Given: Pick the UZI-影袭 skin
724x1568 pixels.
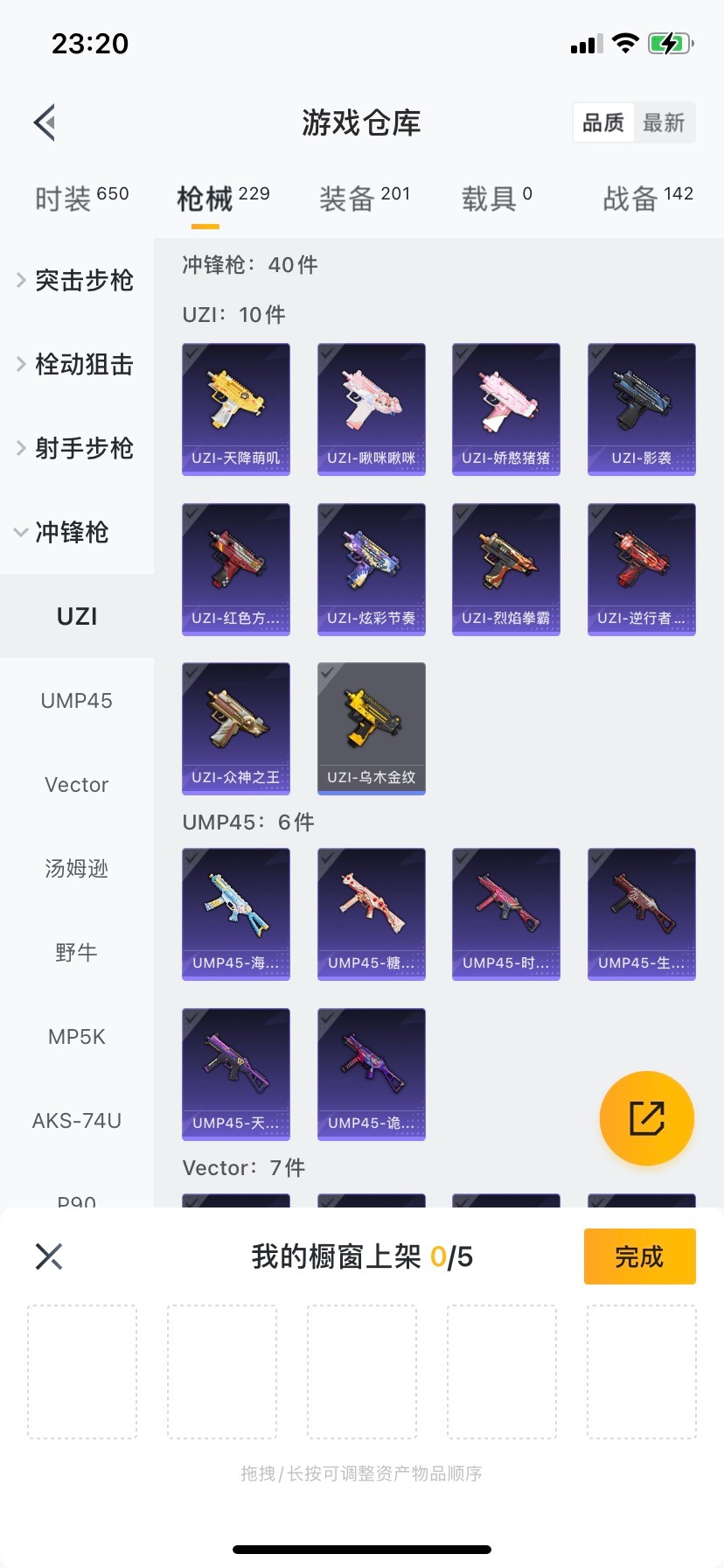Looking at the screenshot, I should [x=642, y=409].
